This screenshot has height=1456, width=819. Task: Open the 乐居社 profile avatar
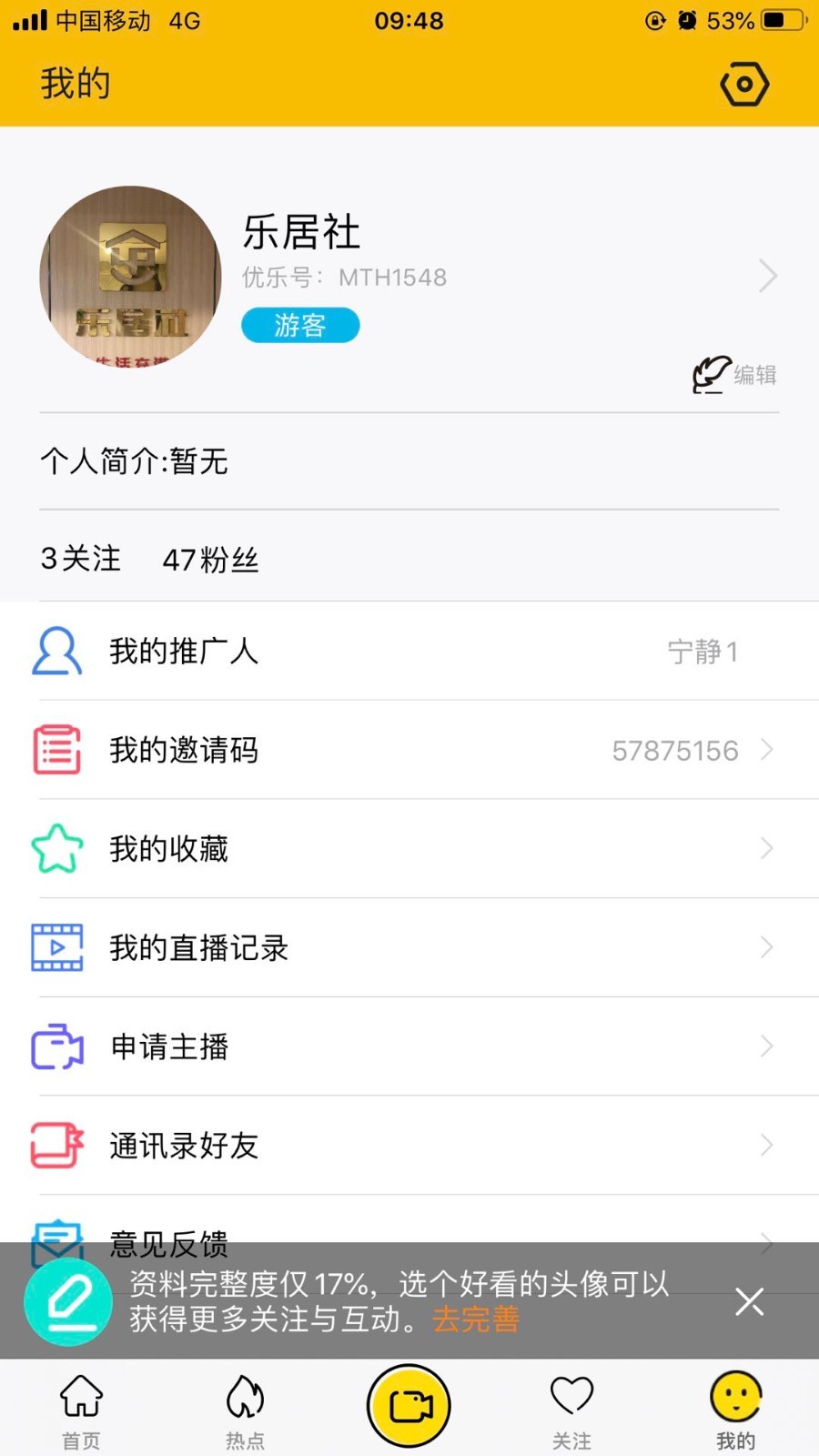[131, 277]
